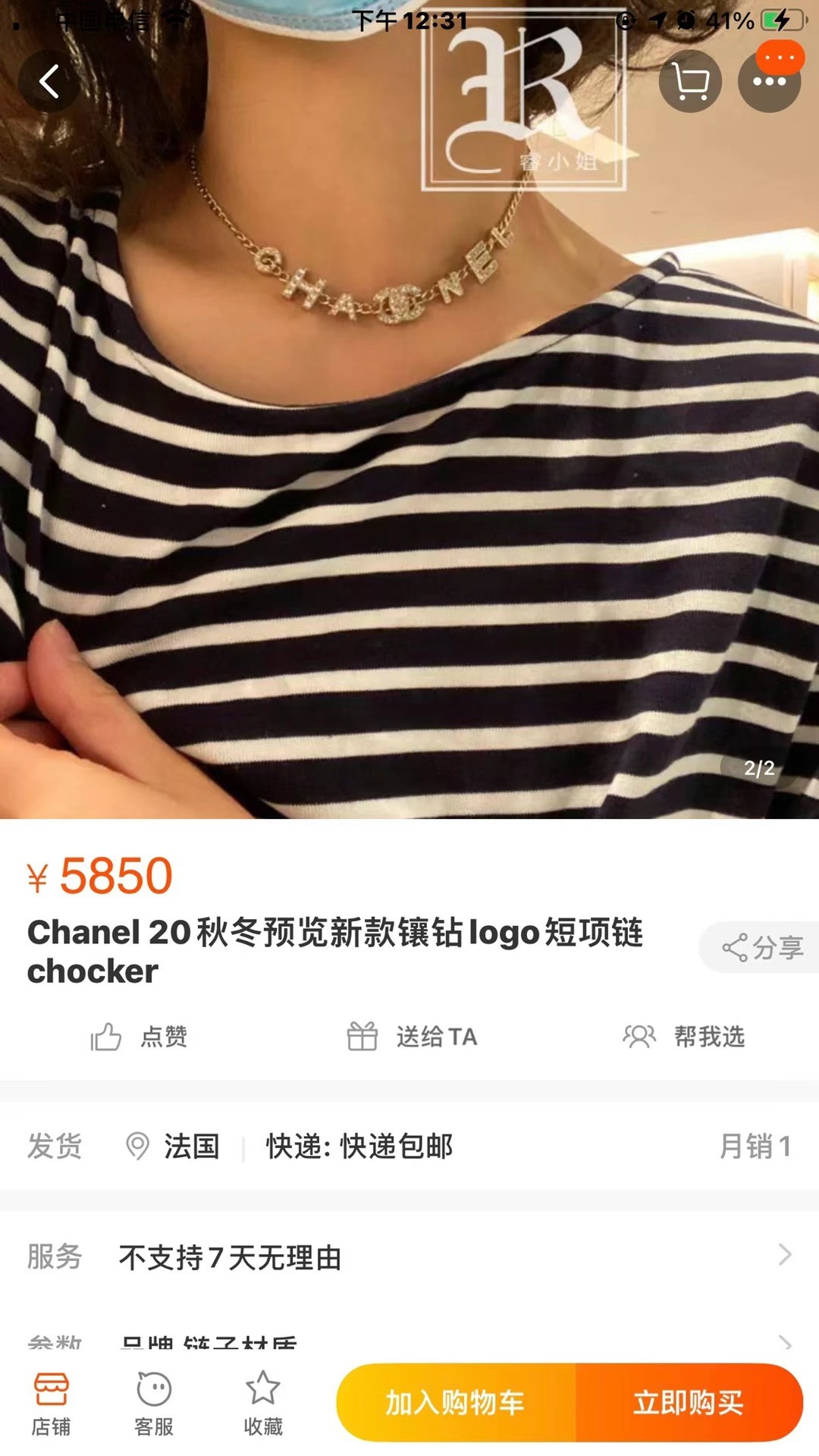Select 送给TA to gift this item
Screen dimensions: 819x1456
tap(412, 1037)
